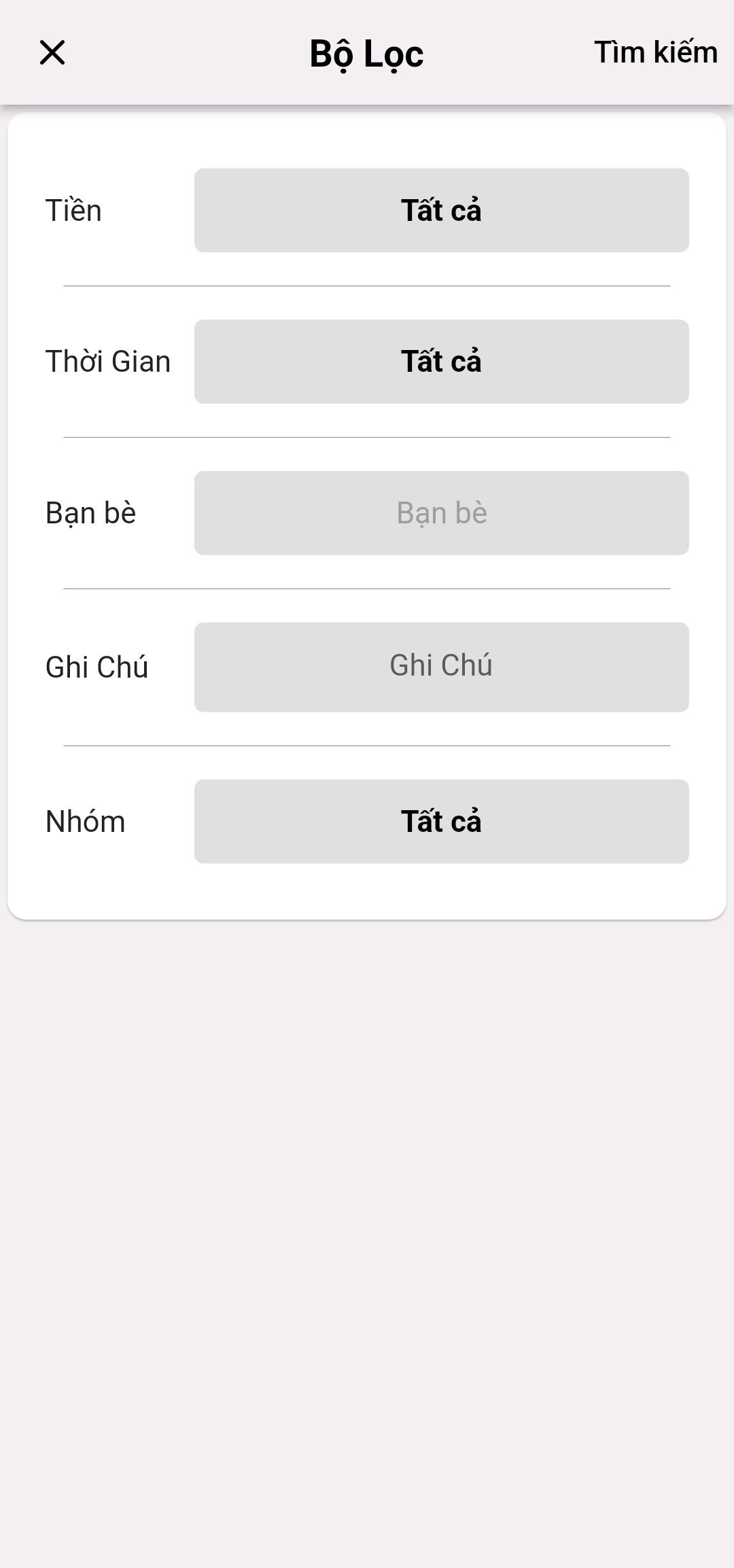Viewport: 734px width, 1568px height.
Task: Open the Nhóm filter selector
Action: pyautogui.click(x=442, y=821)
